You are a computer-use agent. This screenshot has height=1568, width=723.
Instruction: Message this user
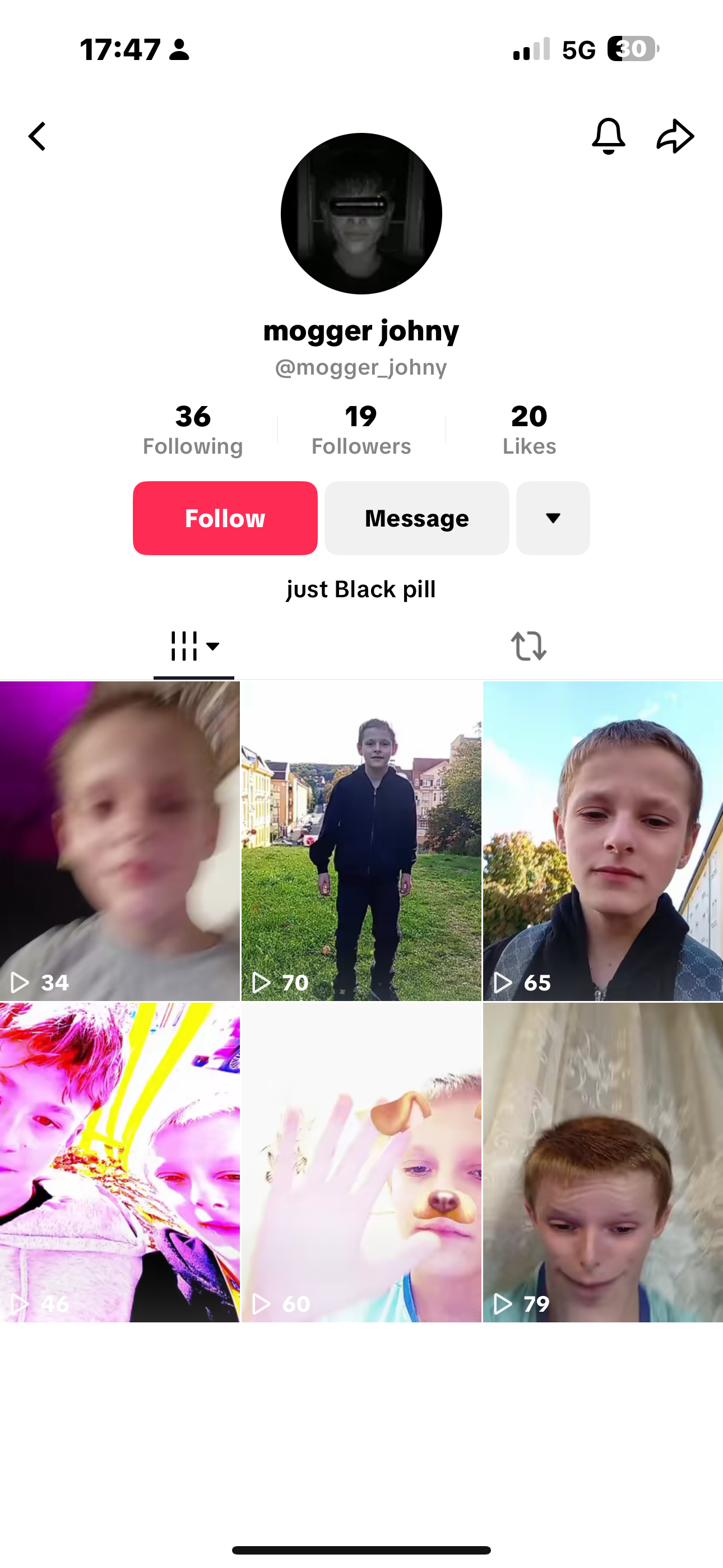(x=416, y=518)
